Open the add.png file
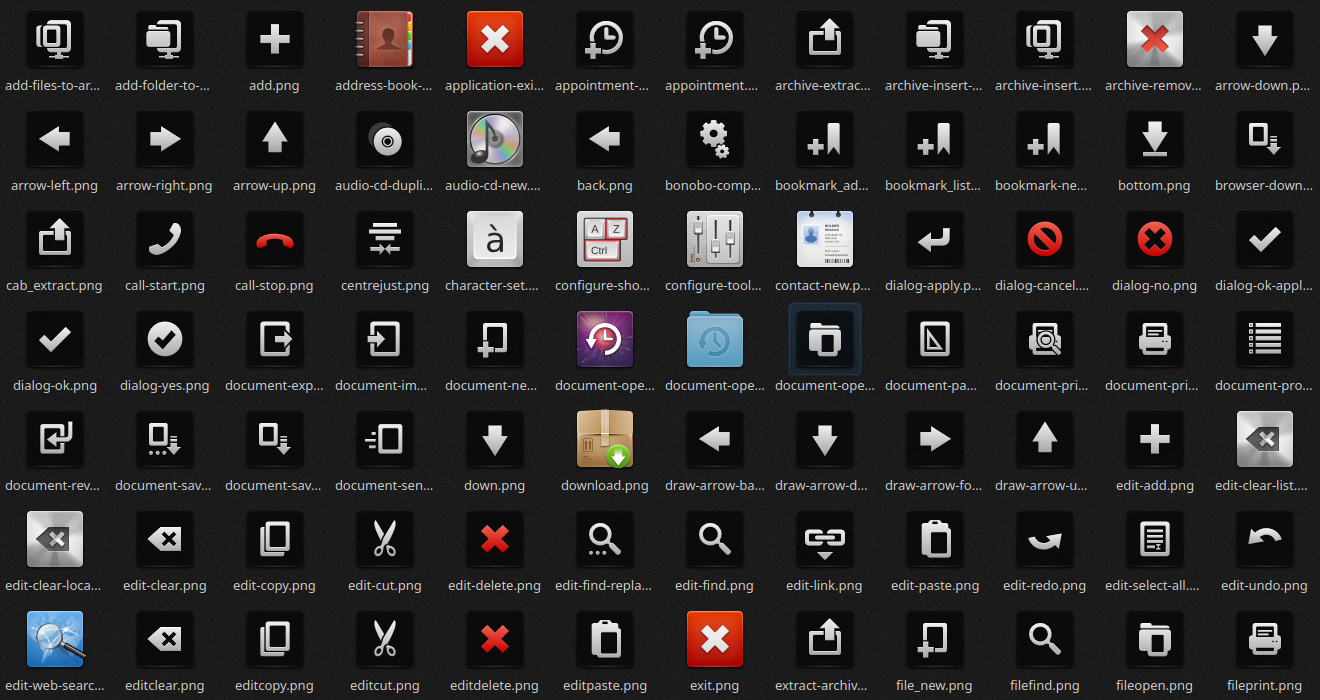1320x700 pixels. click(x=275, y=40)
